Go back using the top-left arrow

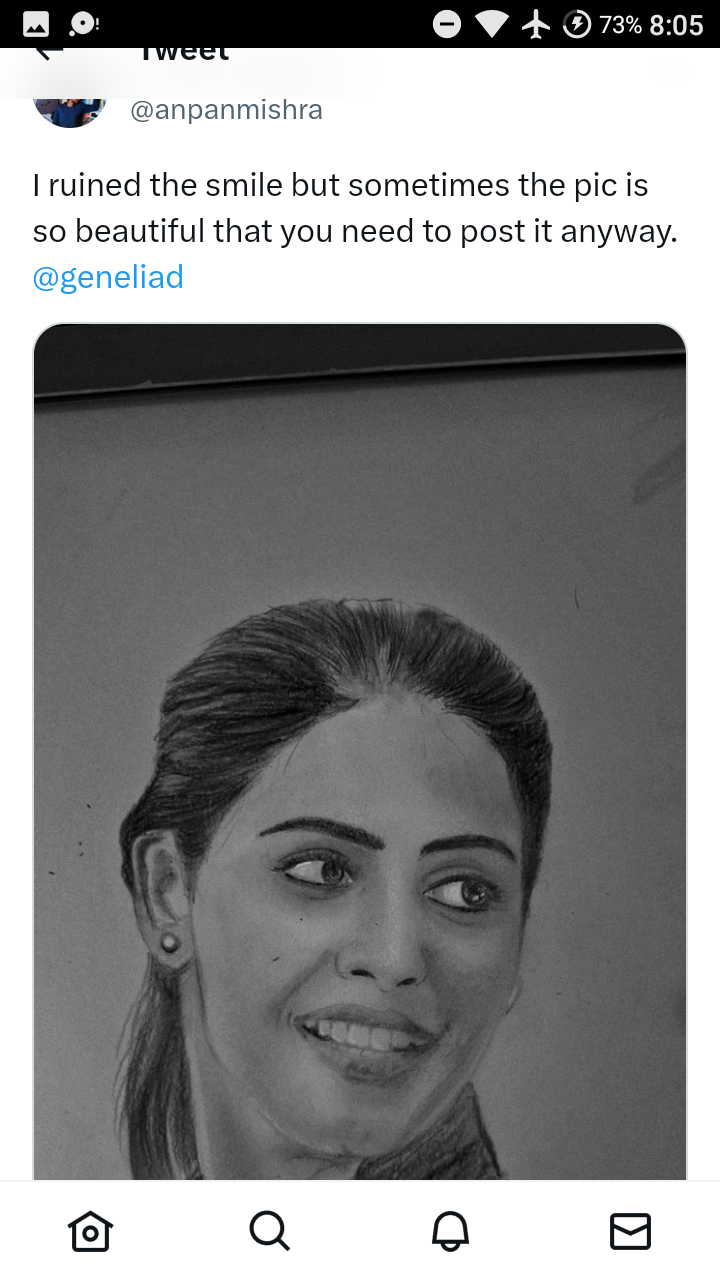(x=48, y=52)
